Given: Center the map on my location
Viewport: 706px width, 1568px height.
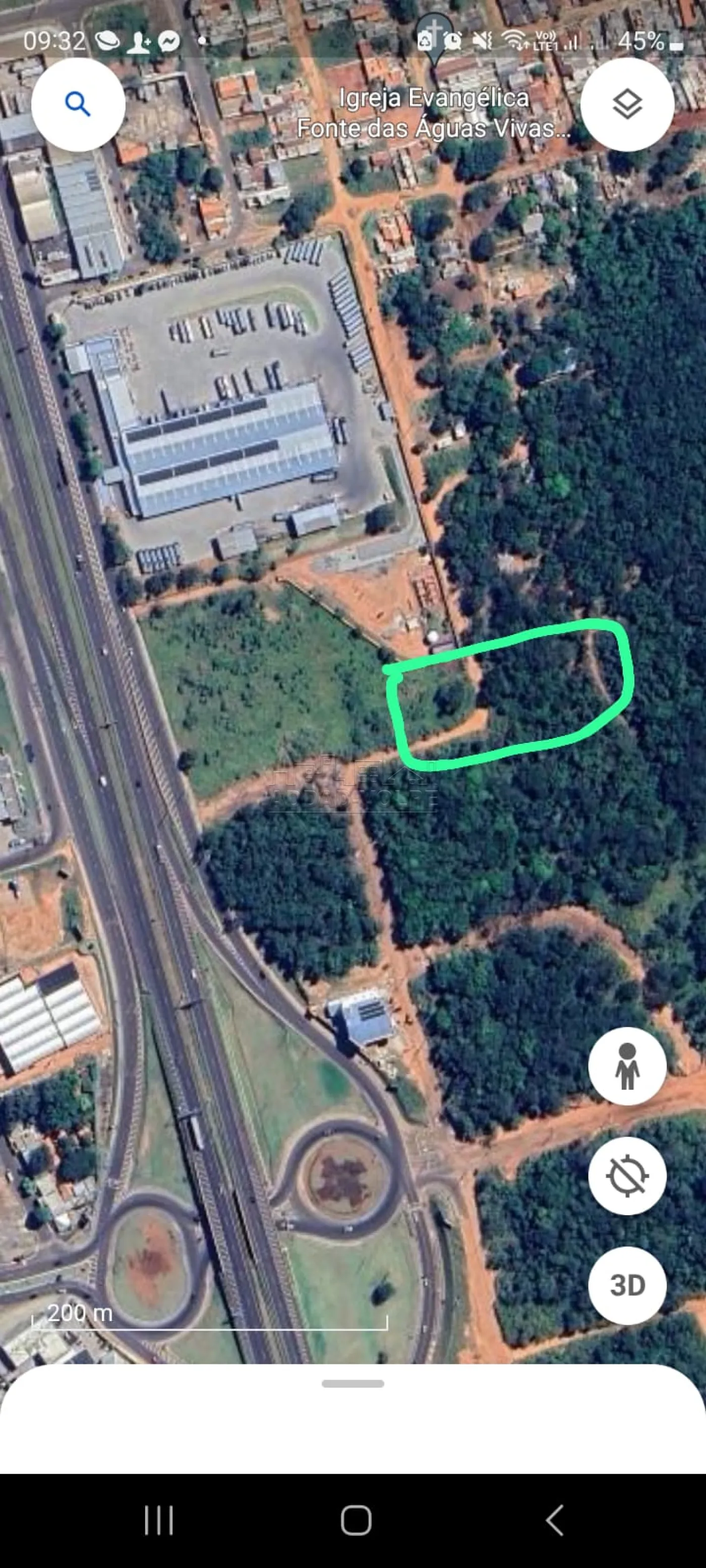Looking at the screenshot, I should (x=627, y=1175).
